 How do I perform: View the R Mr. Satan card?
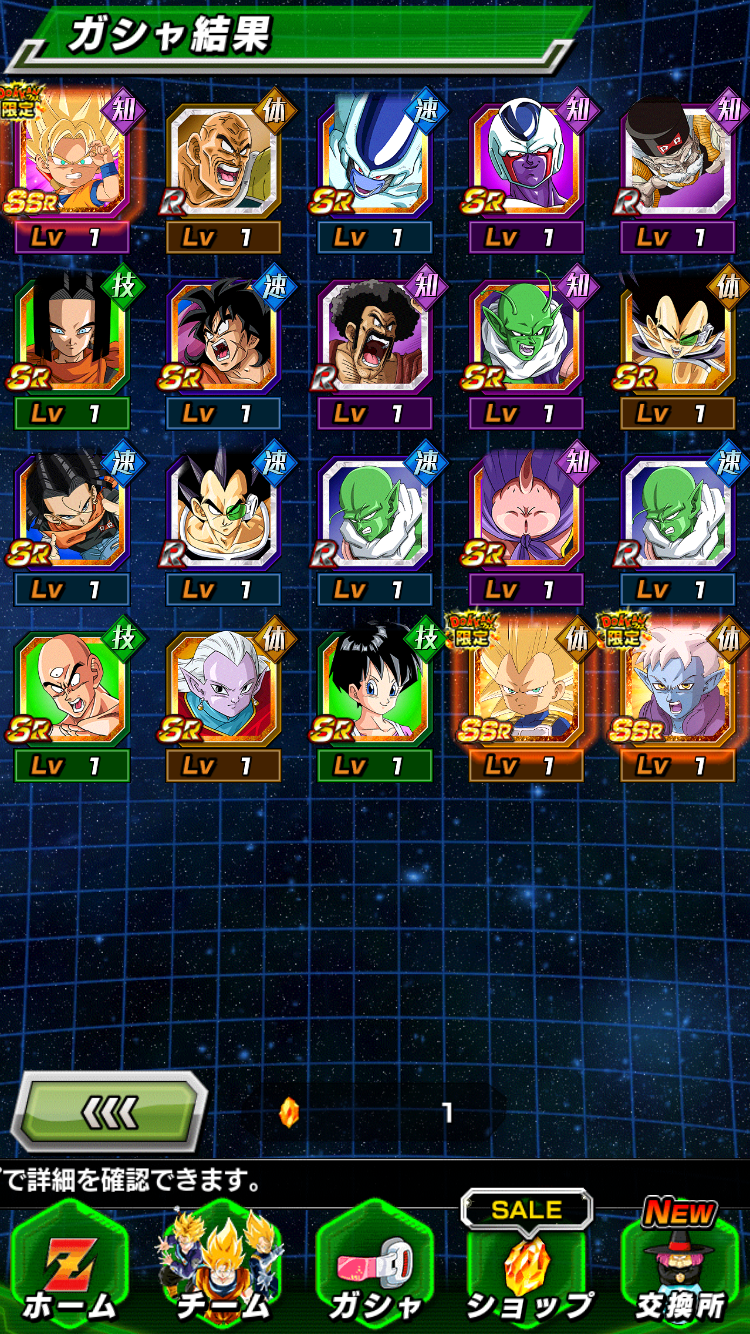pos(374,337)
